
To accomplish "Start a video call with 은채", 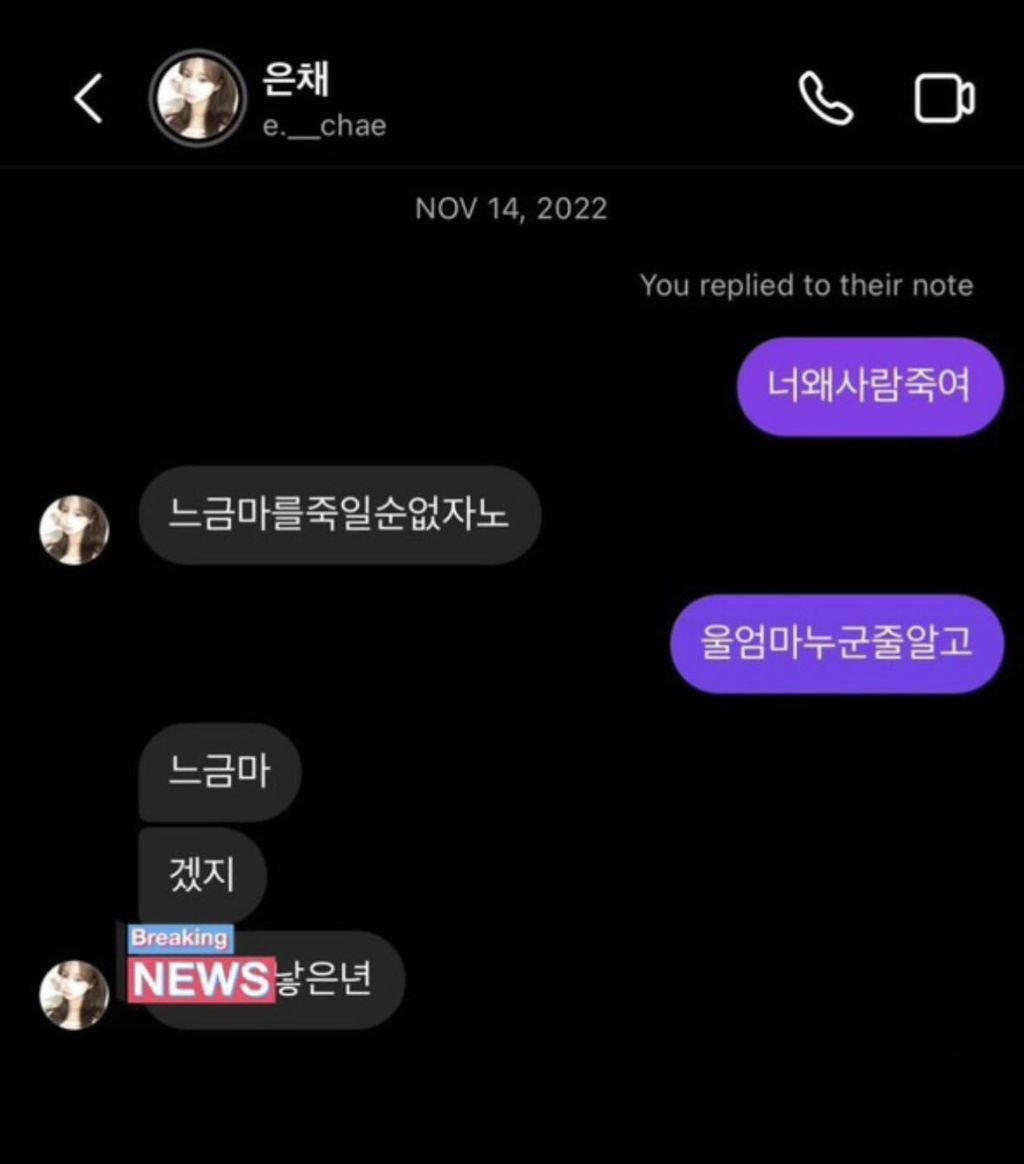I will tap(944, 99).
